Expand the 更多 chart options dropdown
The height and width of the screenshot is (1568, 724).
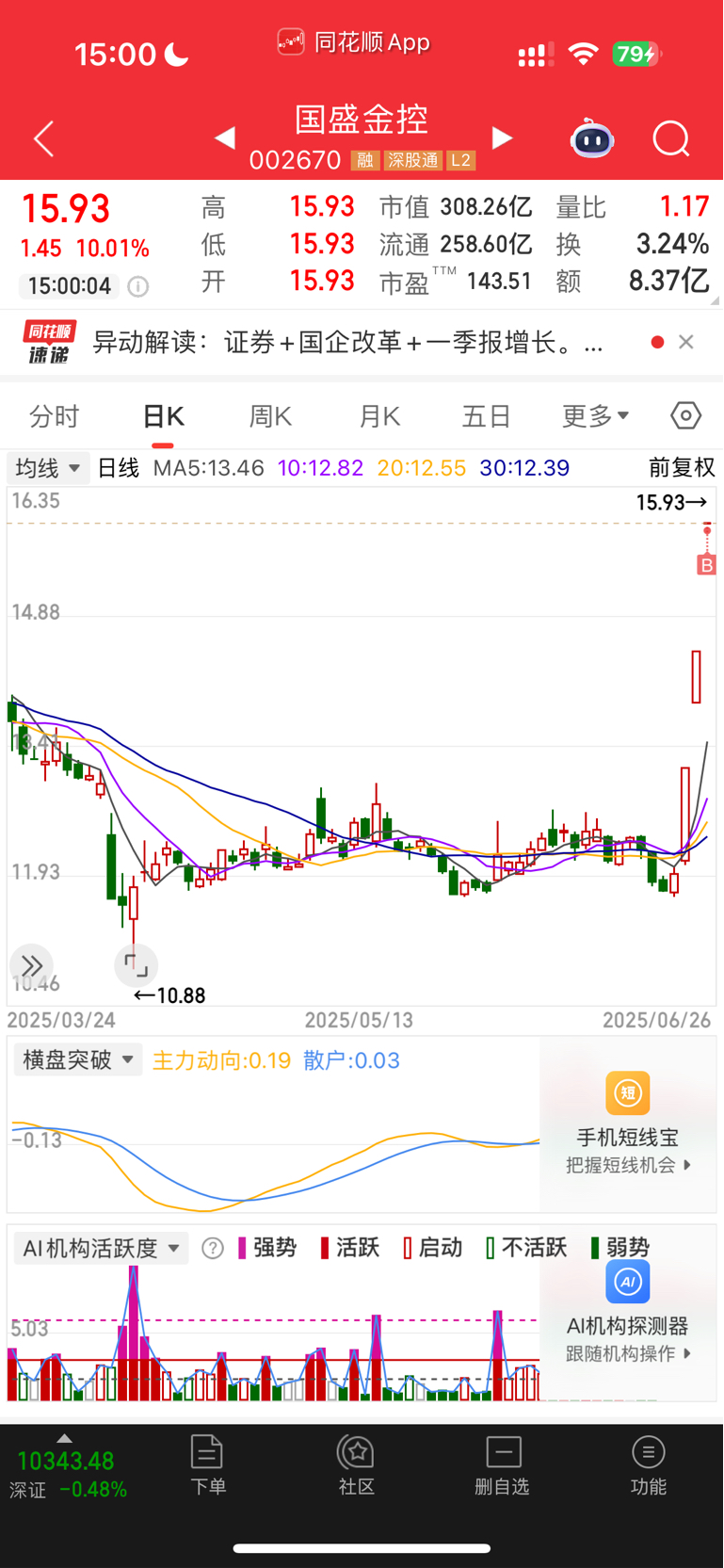[595, 416]
